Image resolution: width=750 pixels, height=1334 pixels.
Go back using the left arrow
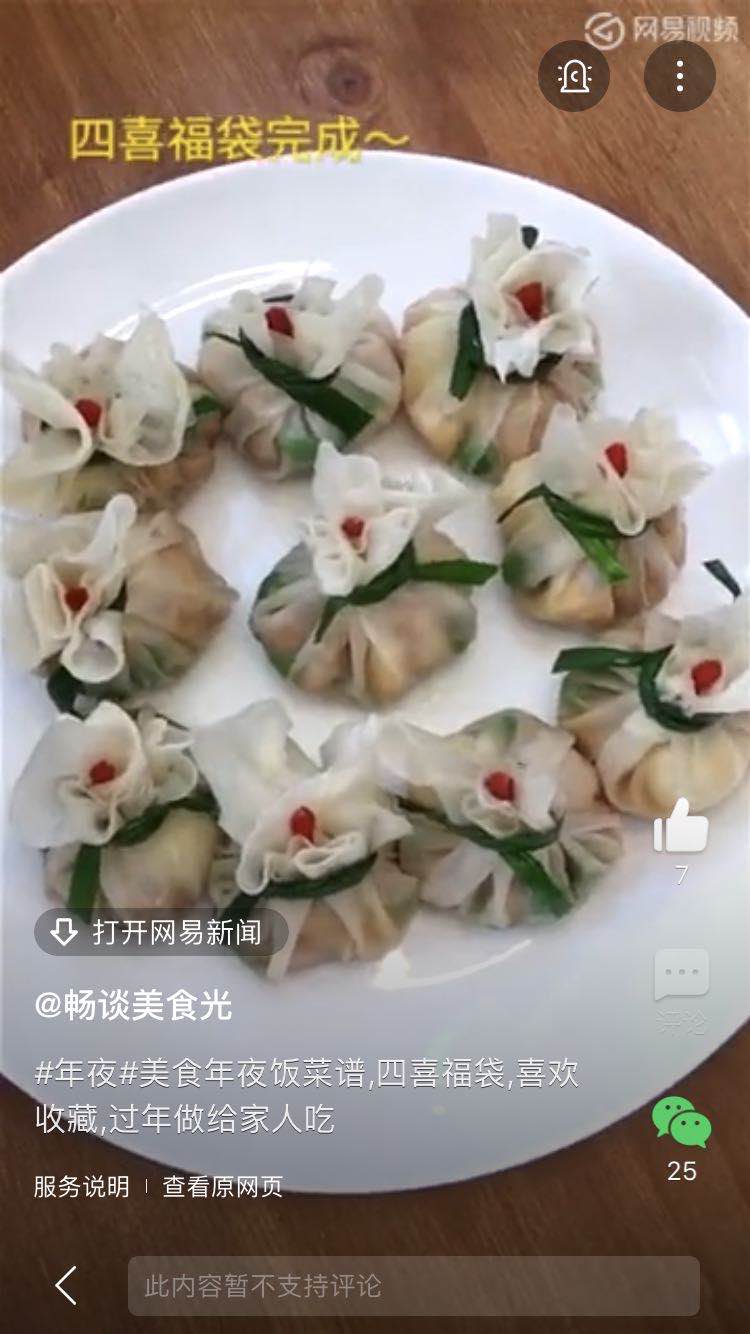tap(66, 1285)
